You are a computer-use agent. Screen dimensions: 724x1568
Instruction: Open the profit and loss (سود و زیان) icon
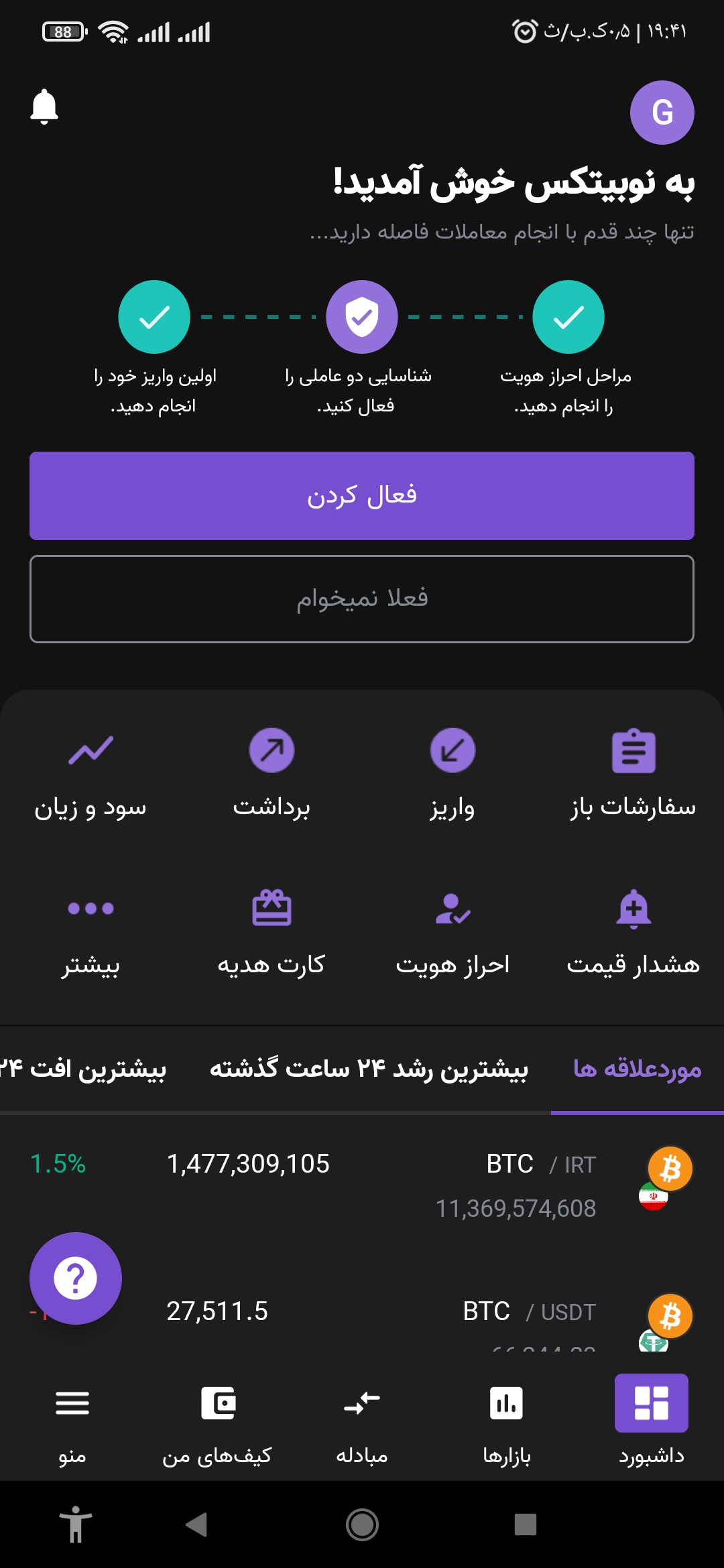(x=92, y=752)
